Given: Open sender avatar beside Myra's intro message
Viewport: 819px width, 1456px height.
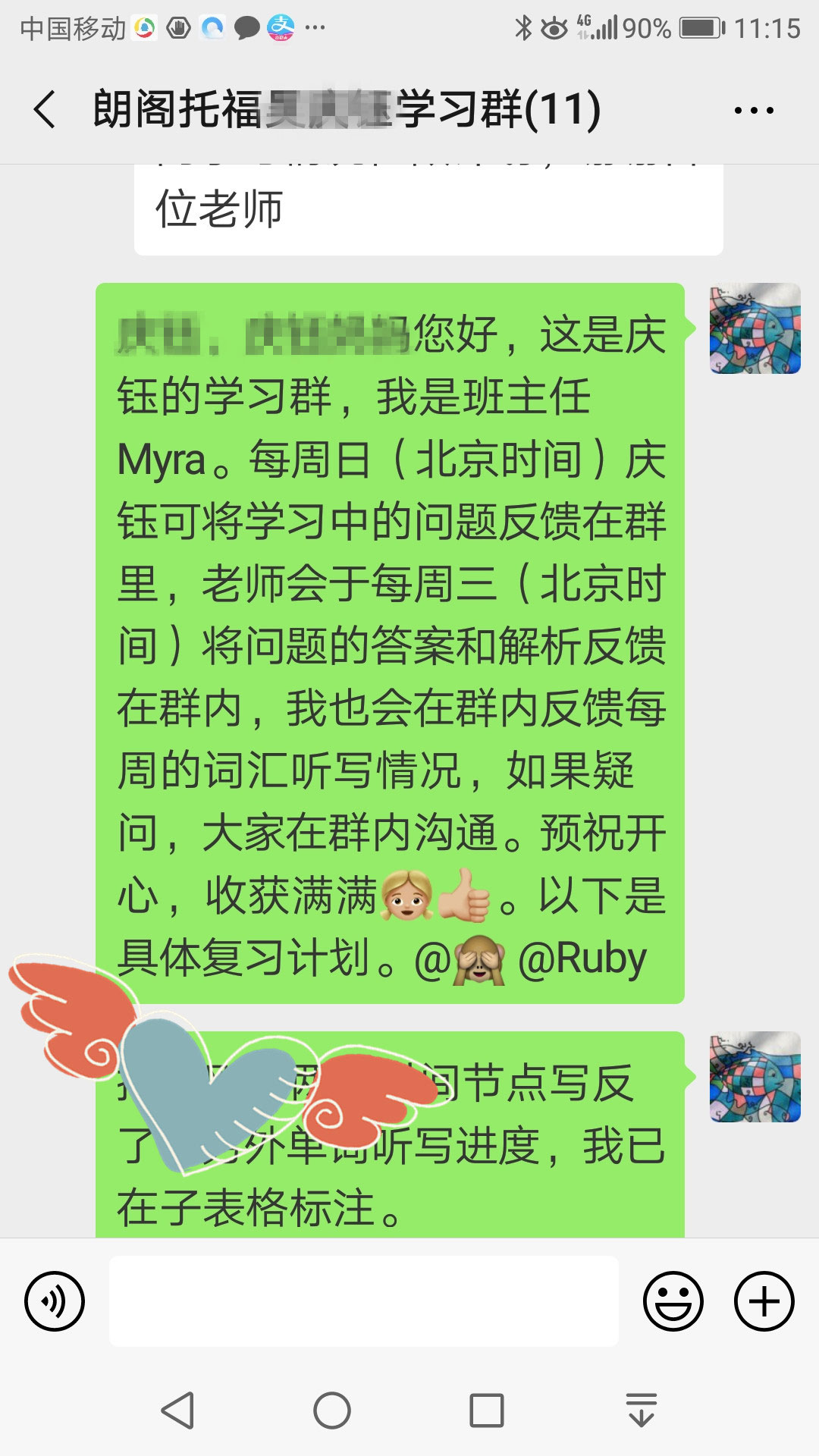Looking at the screenshot, I should click(x=755, y=328).
